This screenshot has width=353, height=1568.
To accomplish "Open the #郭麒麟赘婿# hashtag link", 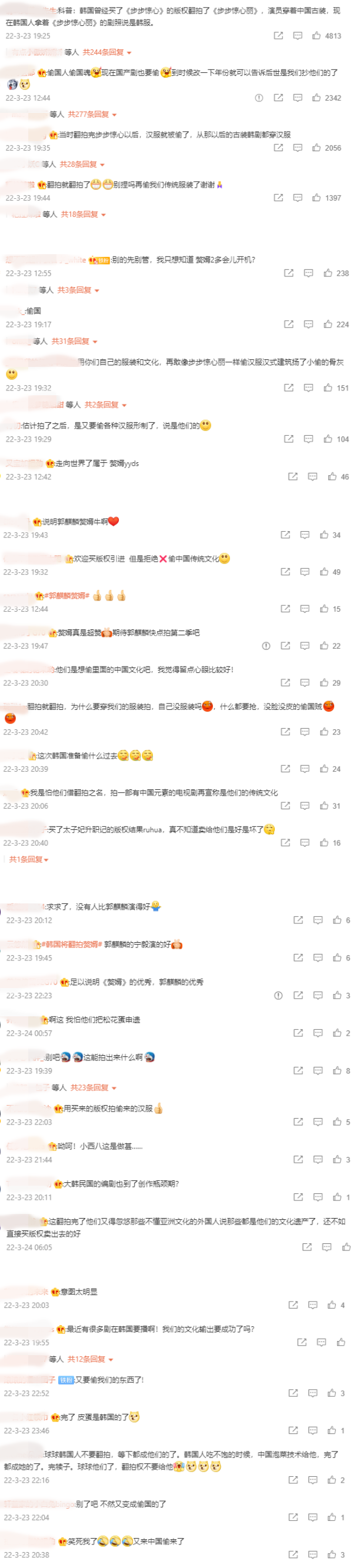I will (66, 596).
